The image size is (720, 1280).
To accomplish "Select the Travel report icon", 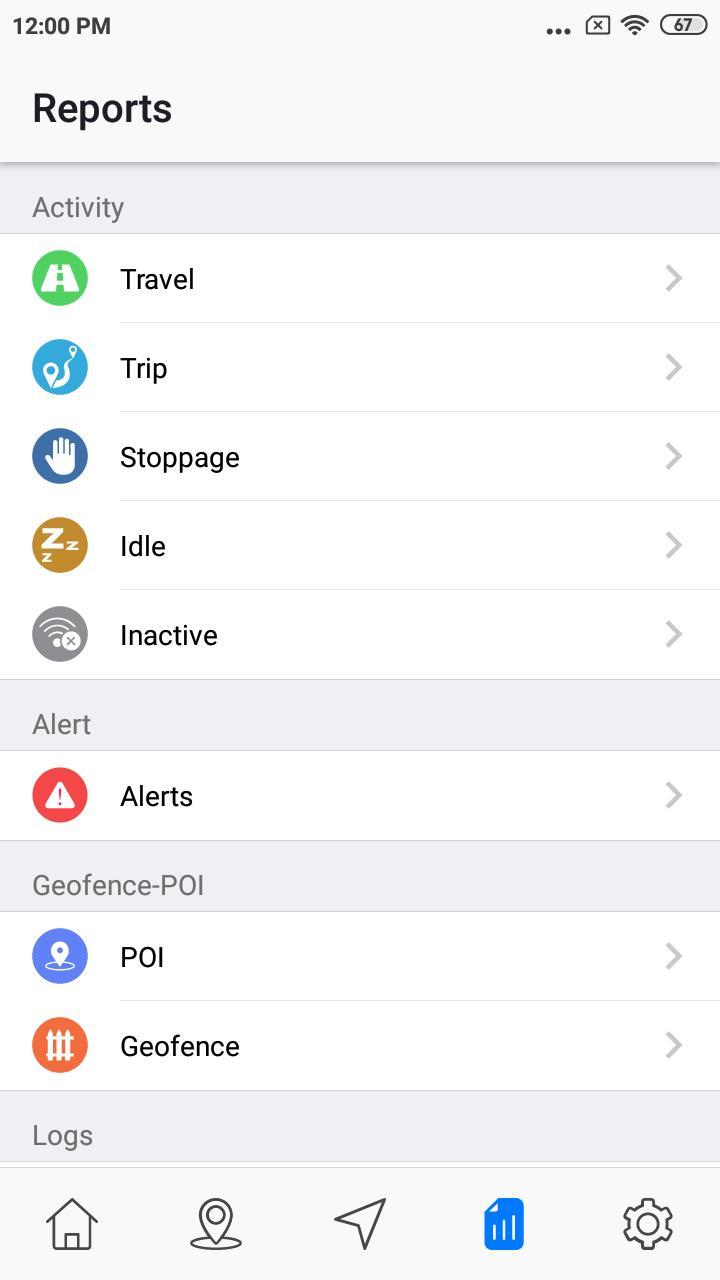I will tap(60, 278).
